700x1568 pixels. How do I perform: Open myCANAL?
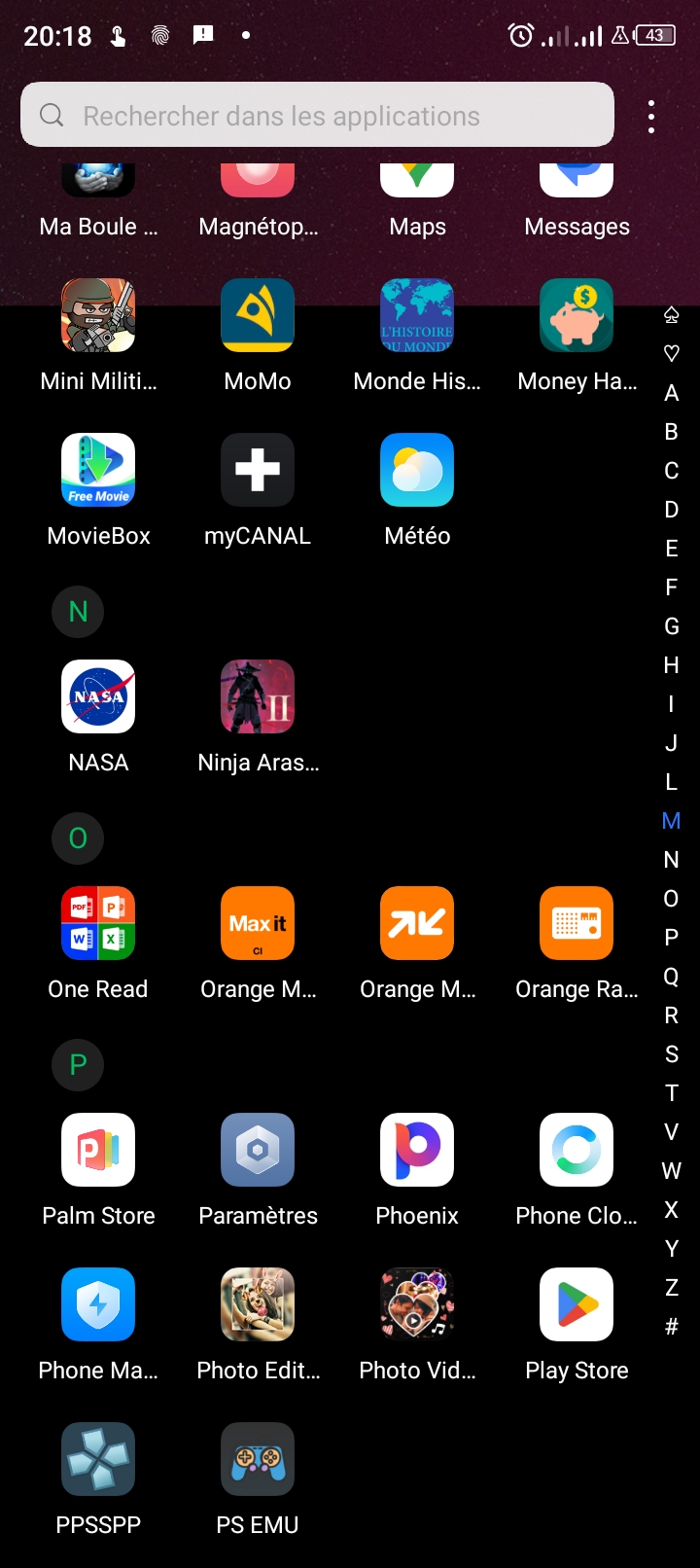[x=258, y=471]
